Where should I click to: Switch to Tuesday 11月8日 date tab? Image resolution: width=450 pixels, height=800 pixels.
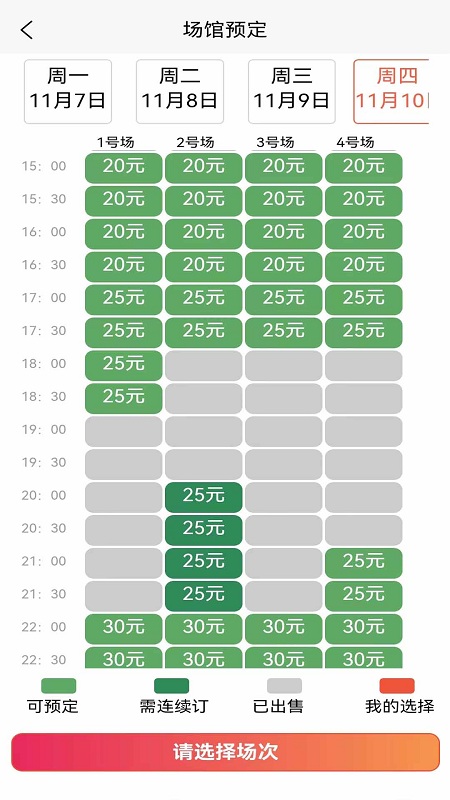pyautogui.click(x=180, y=92)
